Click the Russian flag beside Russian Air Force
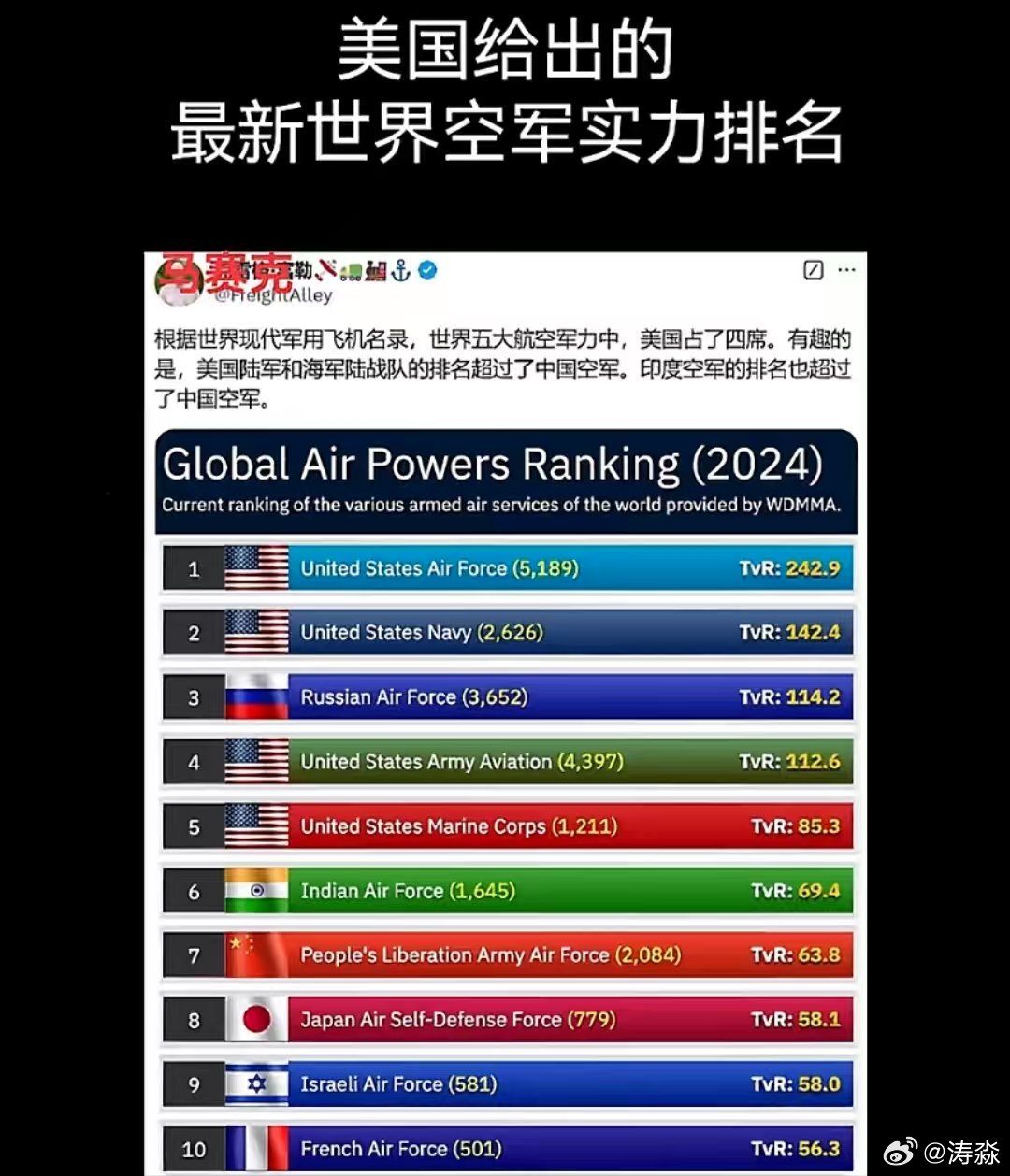This screenshot has height=1176, width=1010. pyautogui.click(x=255, y=696)
